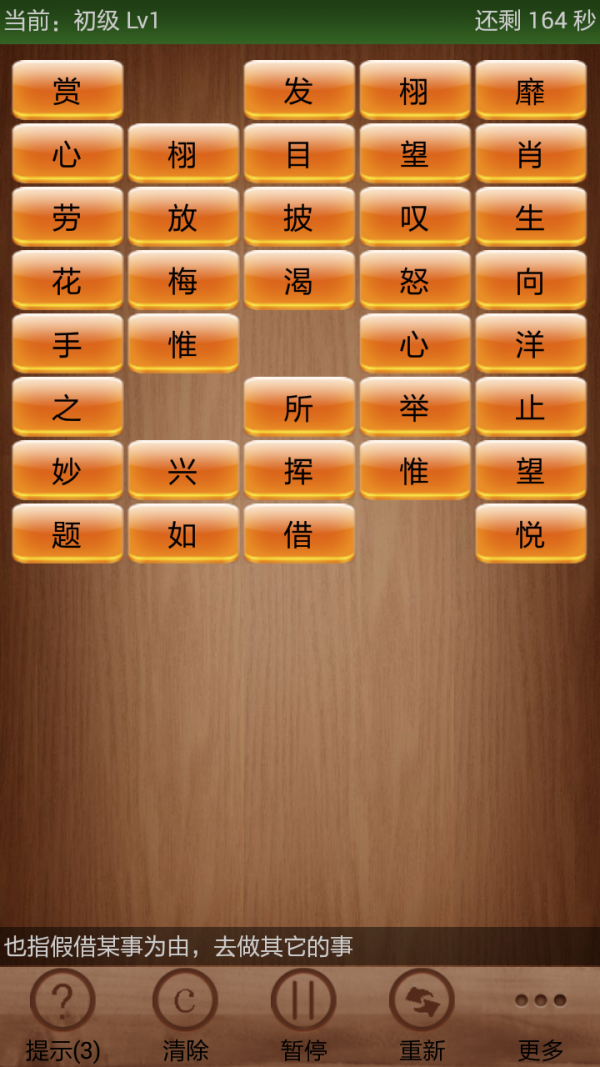Pick the 目 character tile

pyautogui.click(x=298, y=154)
